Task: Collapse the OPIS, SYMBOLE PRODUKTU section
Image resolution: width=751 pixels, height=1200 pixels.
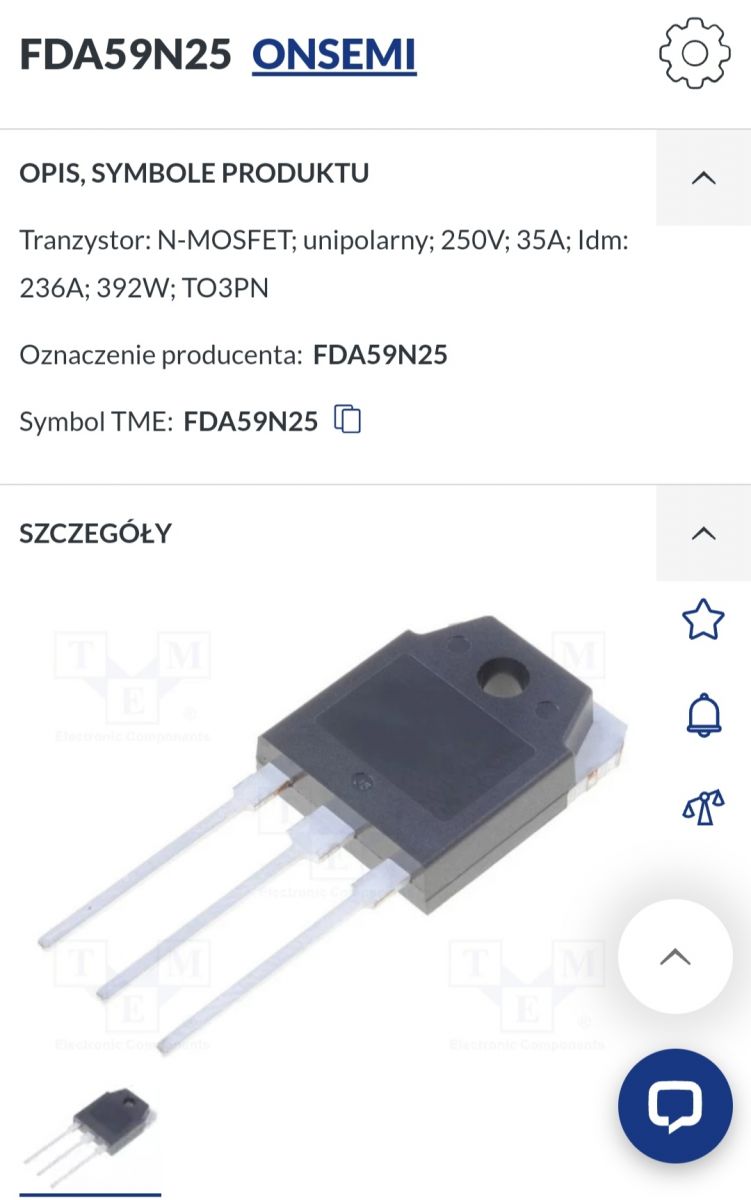Action: [x=703, y=178]
